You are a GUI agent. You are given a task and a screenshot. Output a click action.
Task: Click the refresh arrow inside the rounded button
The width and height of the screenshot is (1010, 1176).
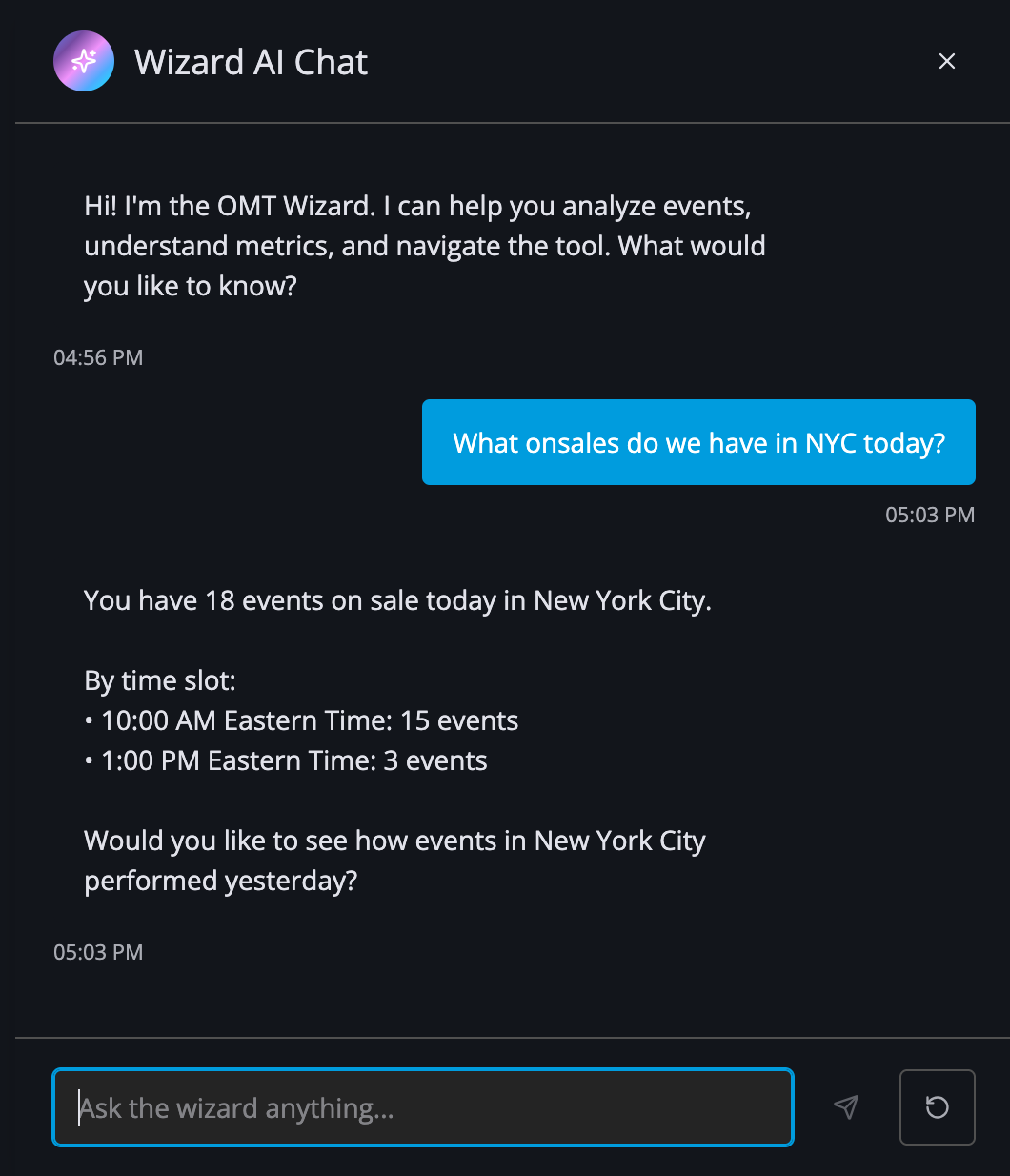click(937, 1107)
